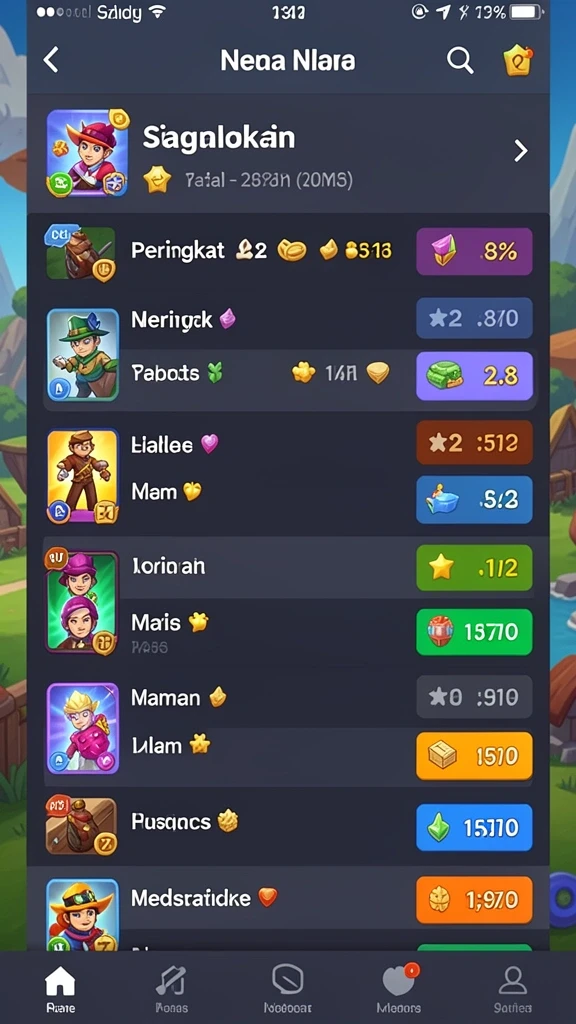Tap the blue gem 15110 button
The image size is (576, 1024).
click(x=474, y=827)
